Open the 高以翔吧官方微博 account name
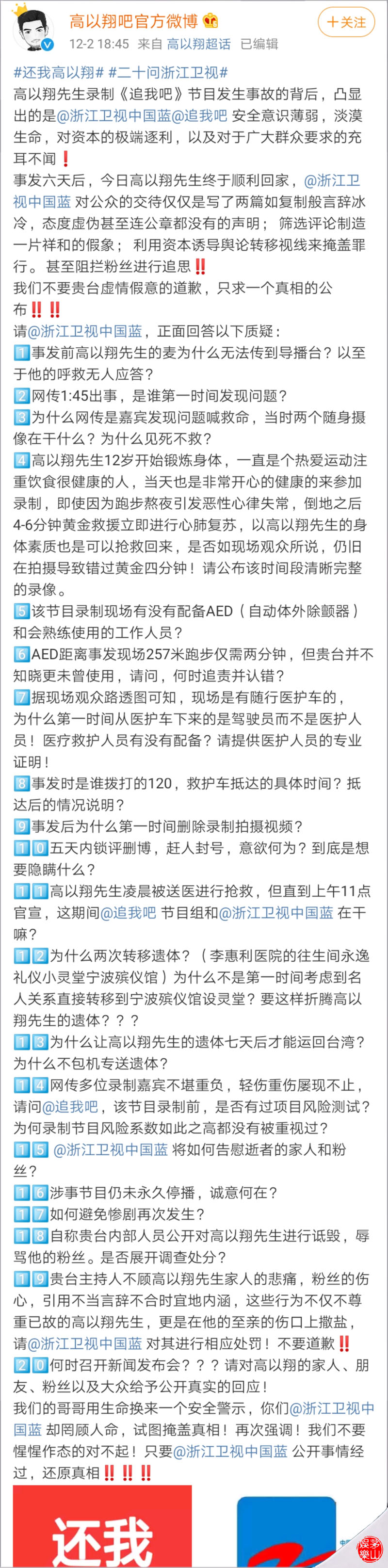Screen dimensions: 388x1568 click(x=133, y=21)
